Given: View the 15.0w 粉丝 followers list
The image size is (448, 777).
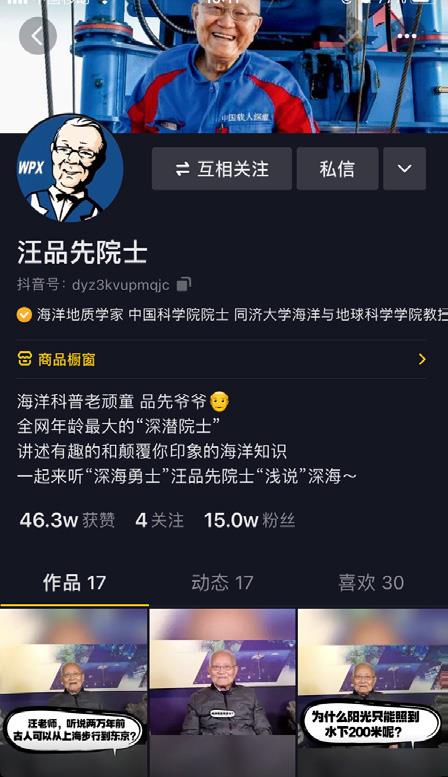Looking at the screenshot, I should (250, 520).
